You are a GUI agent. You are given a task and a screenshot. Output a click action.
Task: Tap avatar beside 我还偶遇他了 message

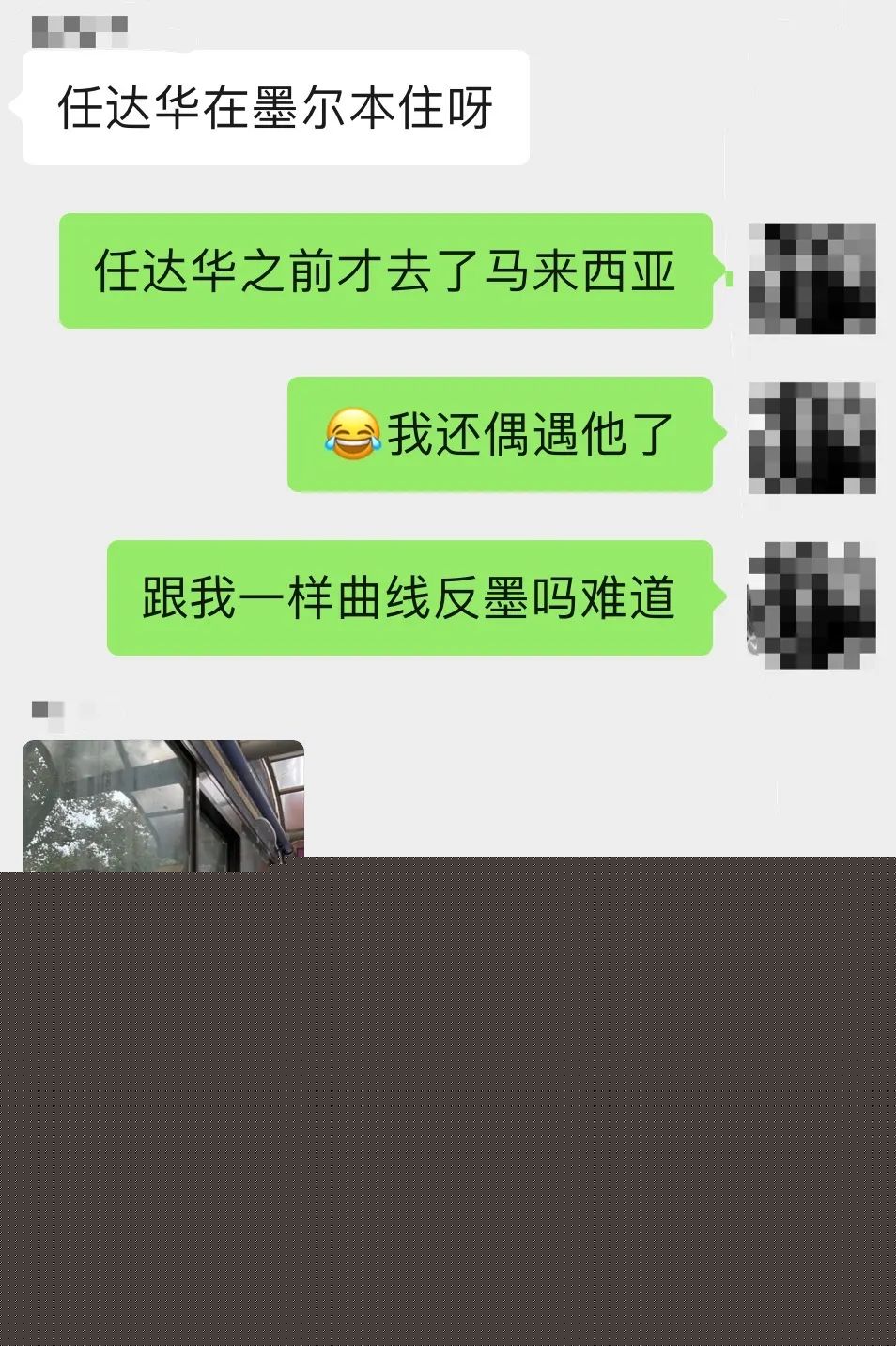click(811, 438)
